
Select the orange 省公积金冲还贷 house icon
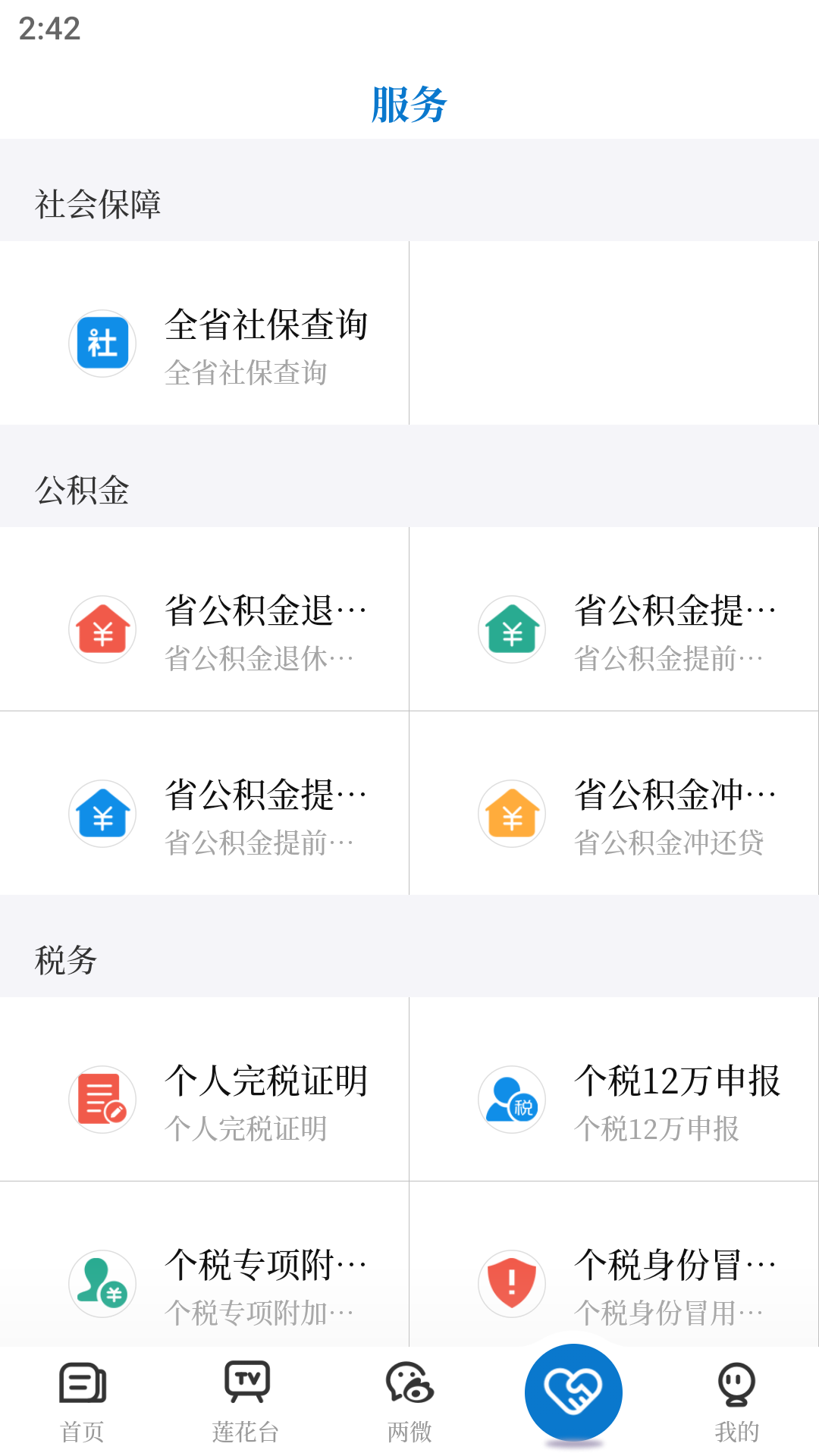tap(511, 813)
